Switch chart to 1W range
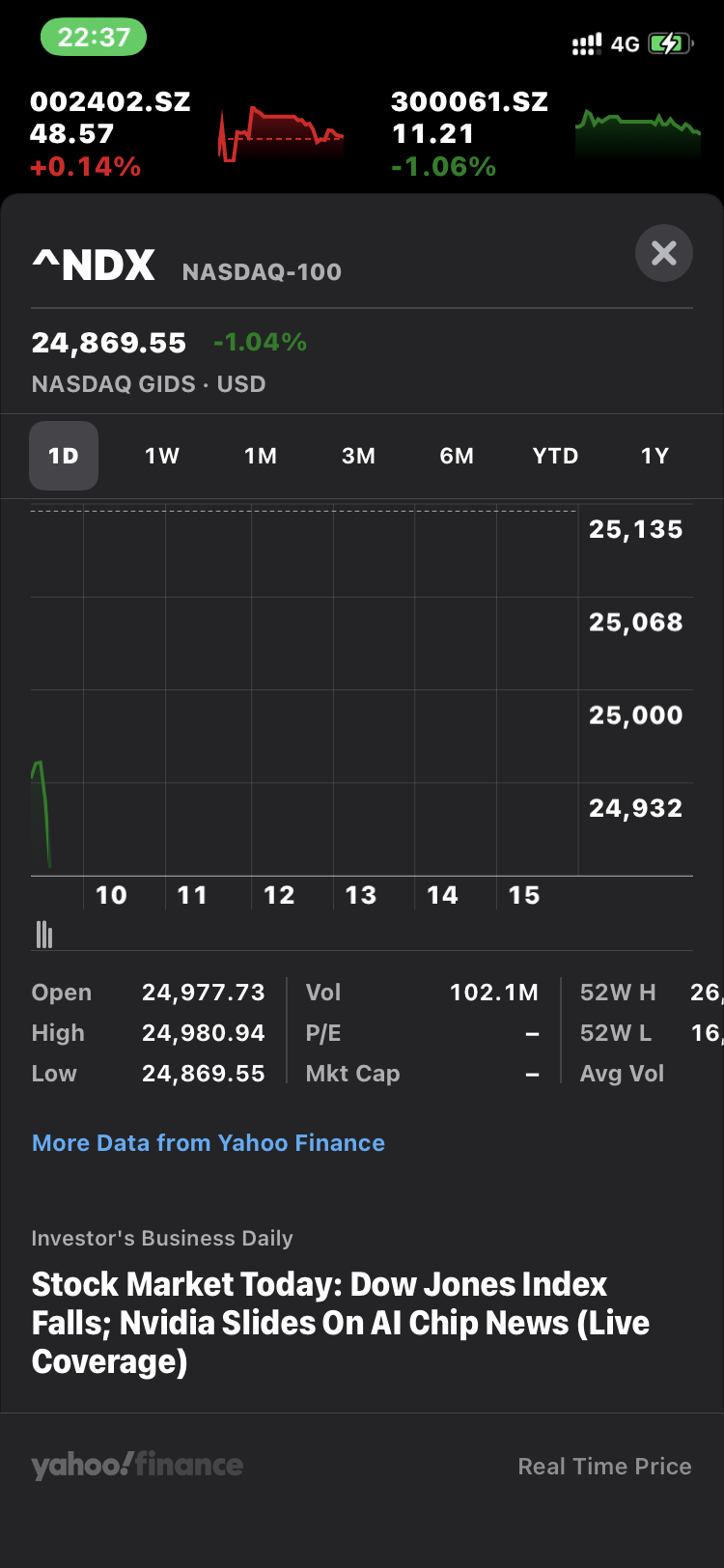Image resolution: width=724 pixels, height=1568 pixels. click(x=162, y=456)
